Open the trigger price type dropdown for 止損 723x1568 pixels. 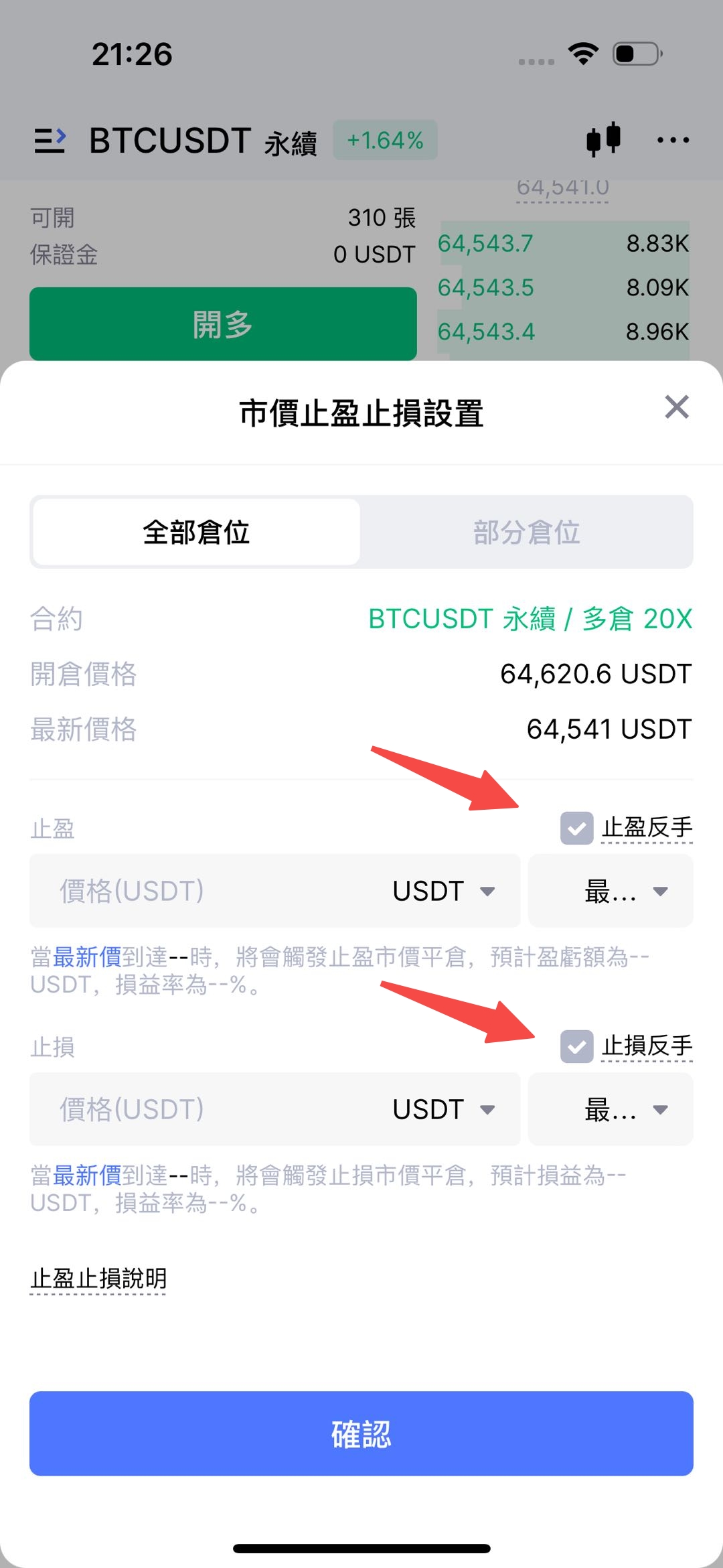coord(611,1109)
